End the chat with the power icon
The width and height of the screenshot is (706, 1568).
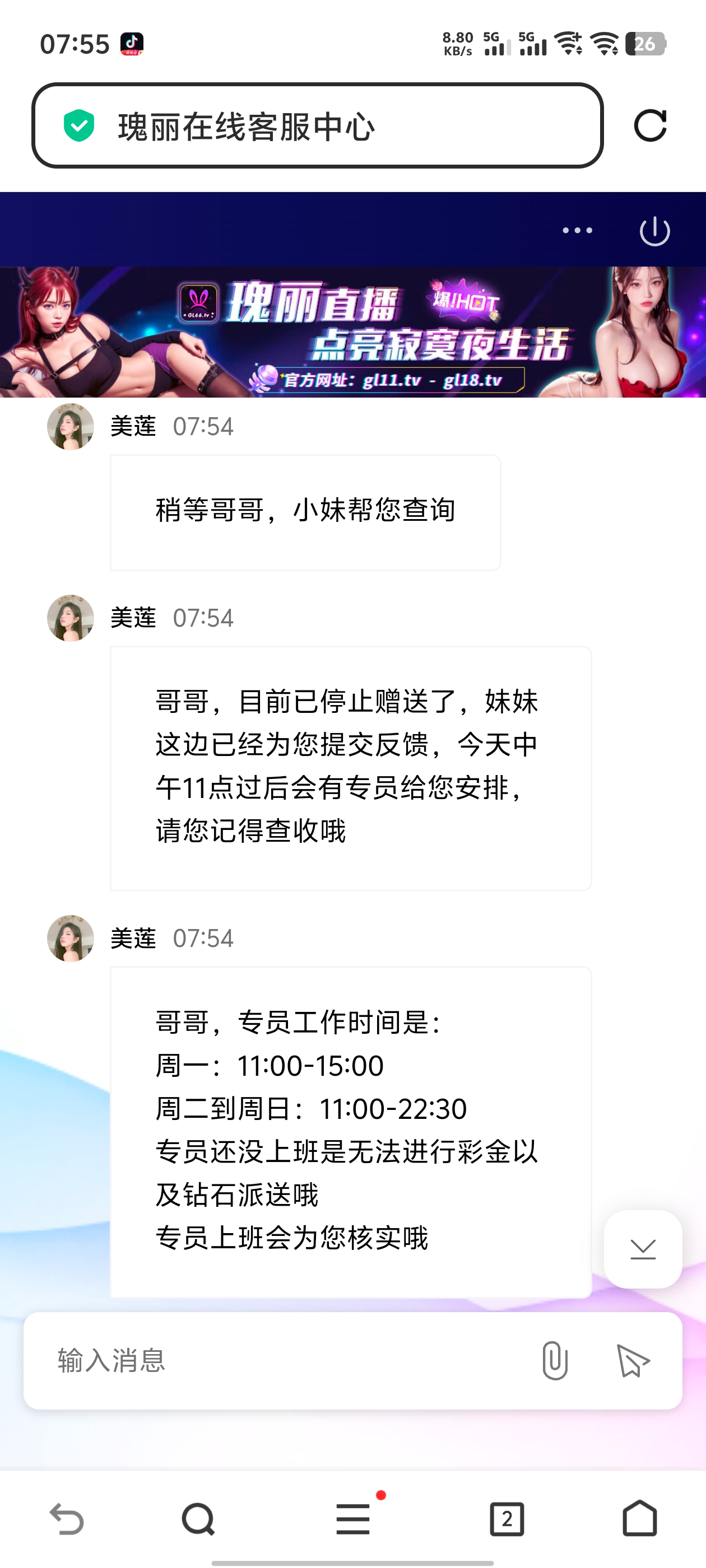[655, 231]
